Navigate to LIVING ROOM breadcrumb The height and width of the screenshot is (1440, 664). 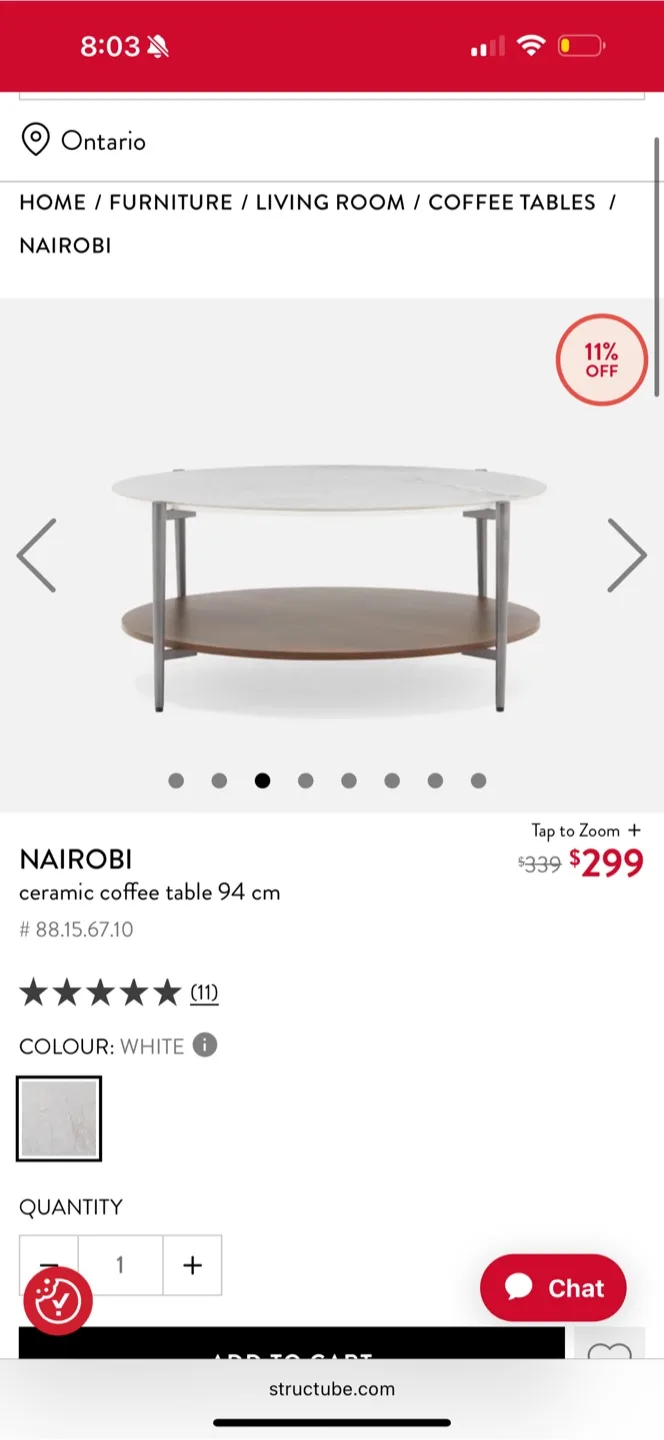[330, 202]
